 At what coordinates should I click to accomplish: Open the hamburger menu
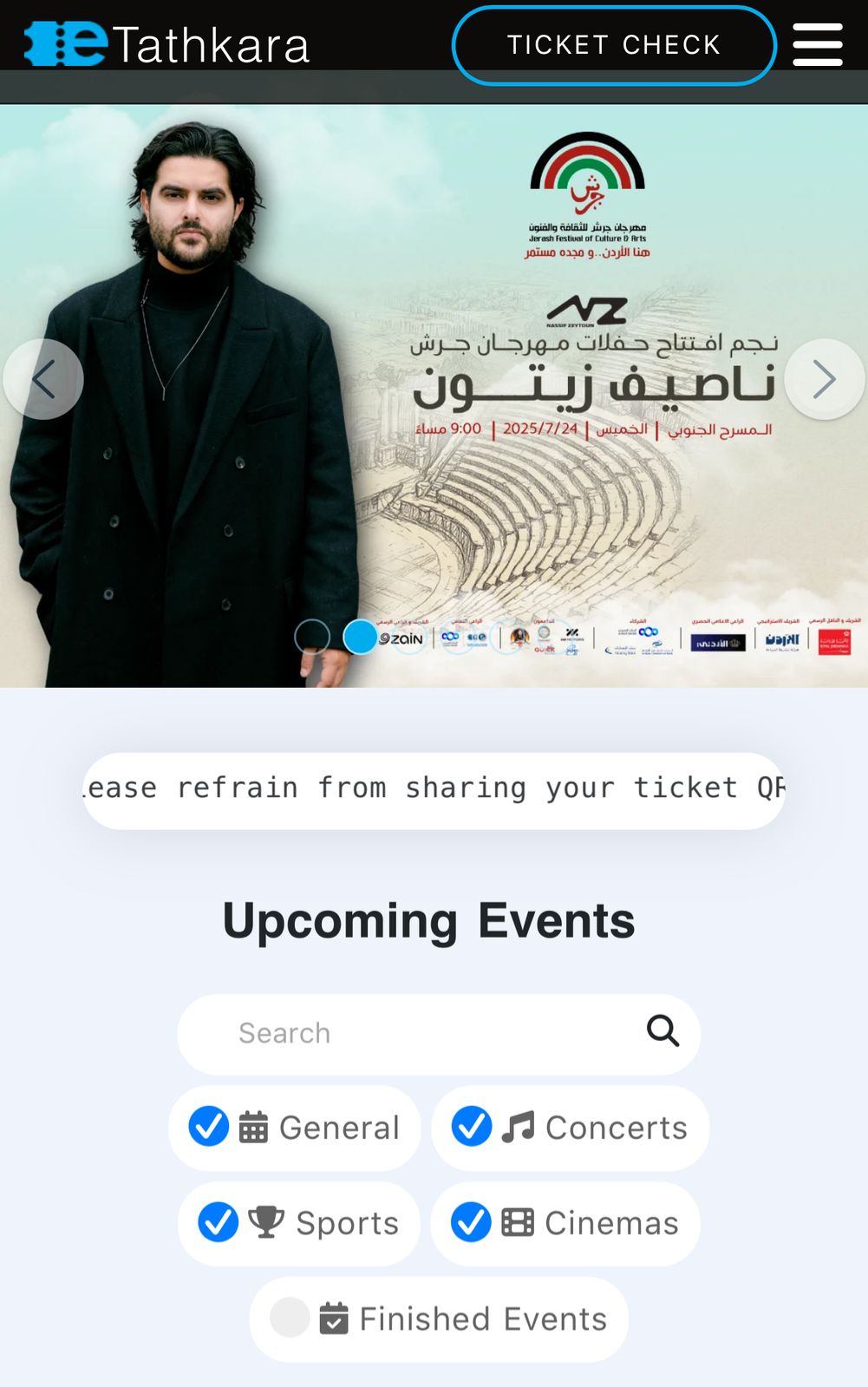(817, 45)
